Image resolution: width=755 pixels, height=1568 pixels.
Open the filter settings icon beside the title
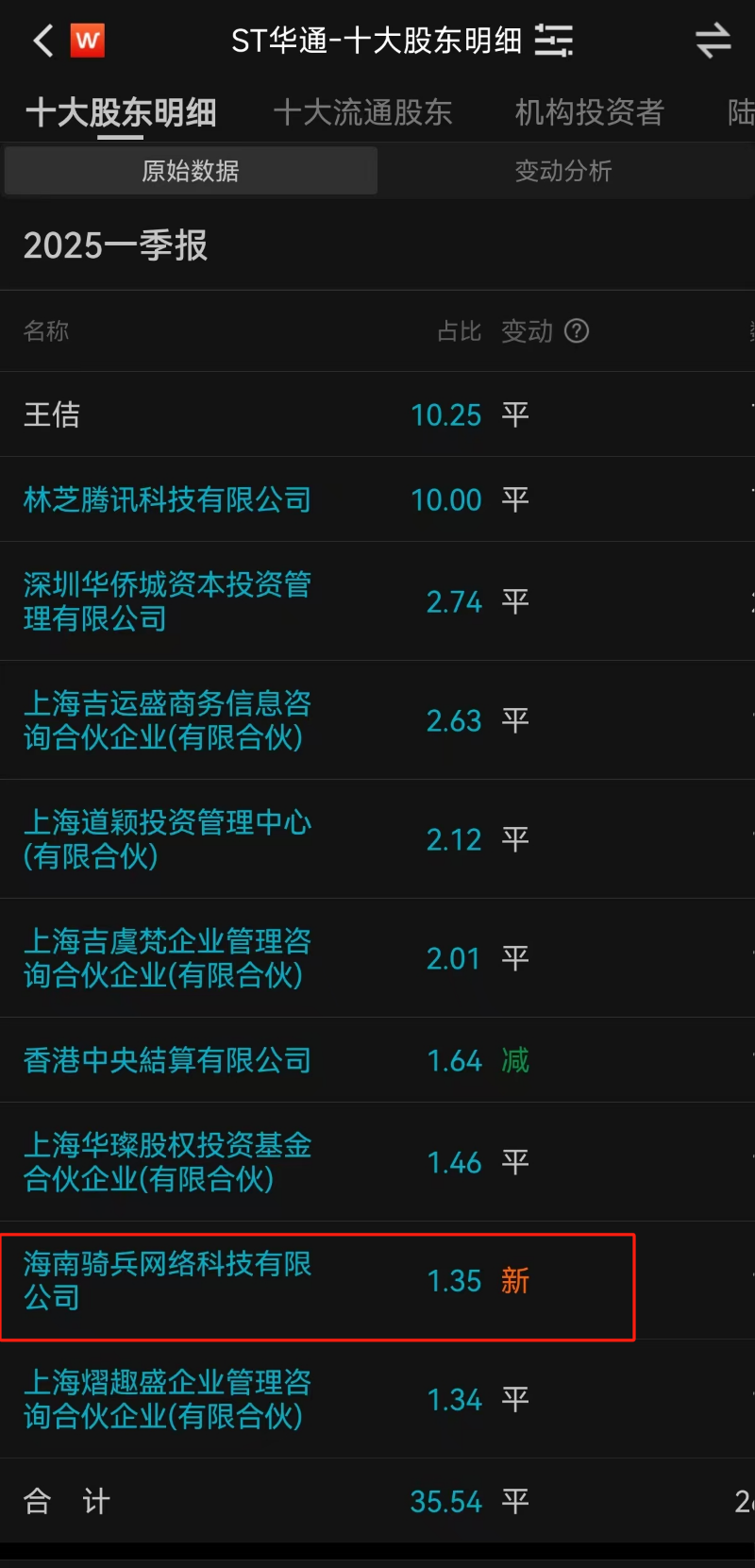(x=554, y=41)
